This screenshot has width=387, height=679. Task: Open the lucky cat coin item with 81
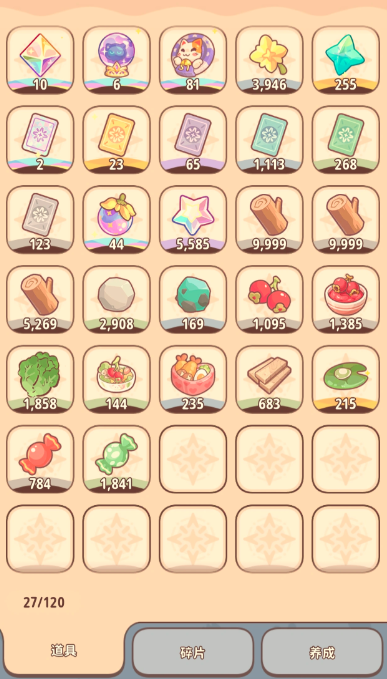(x=193, y=60)
